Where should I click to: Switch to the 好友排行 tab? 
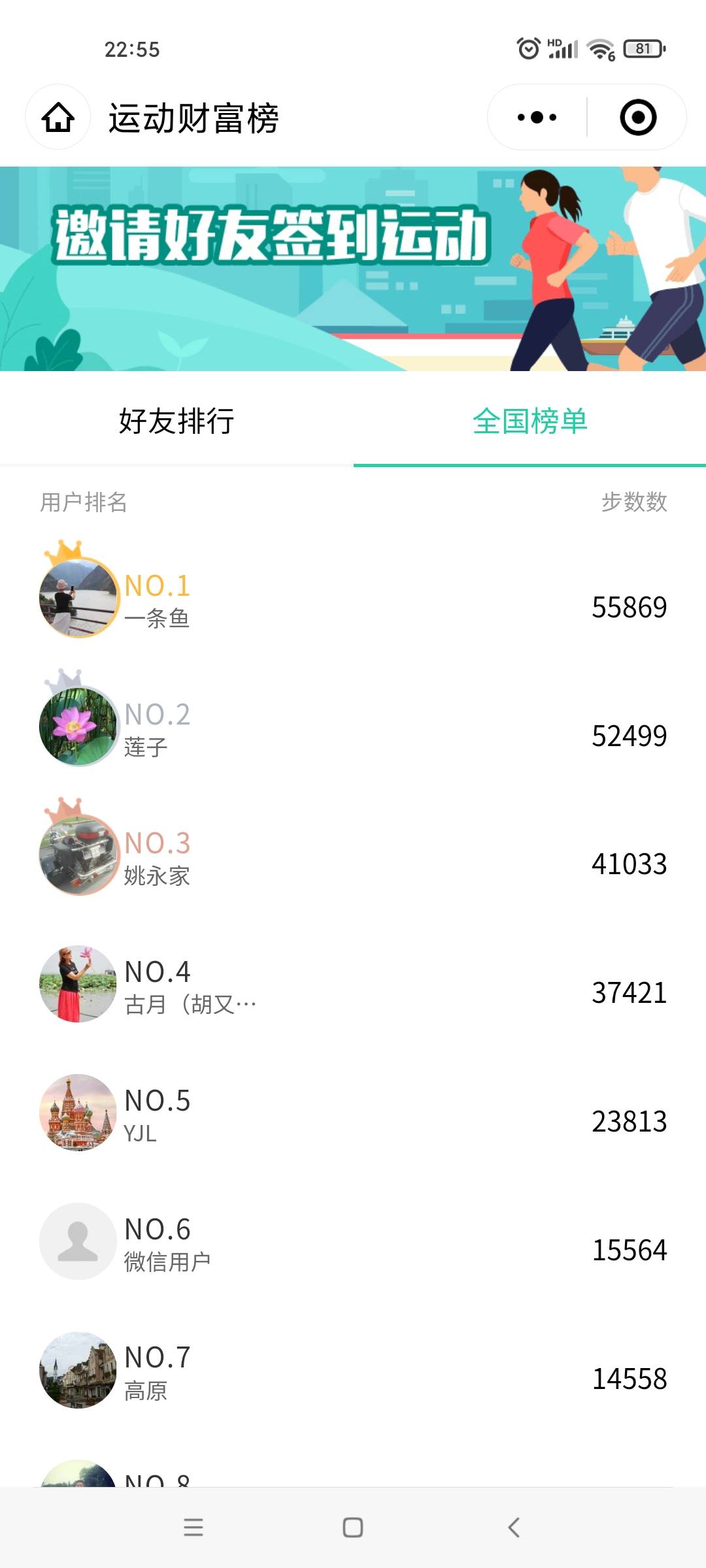pos(176,421)
